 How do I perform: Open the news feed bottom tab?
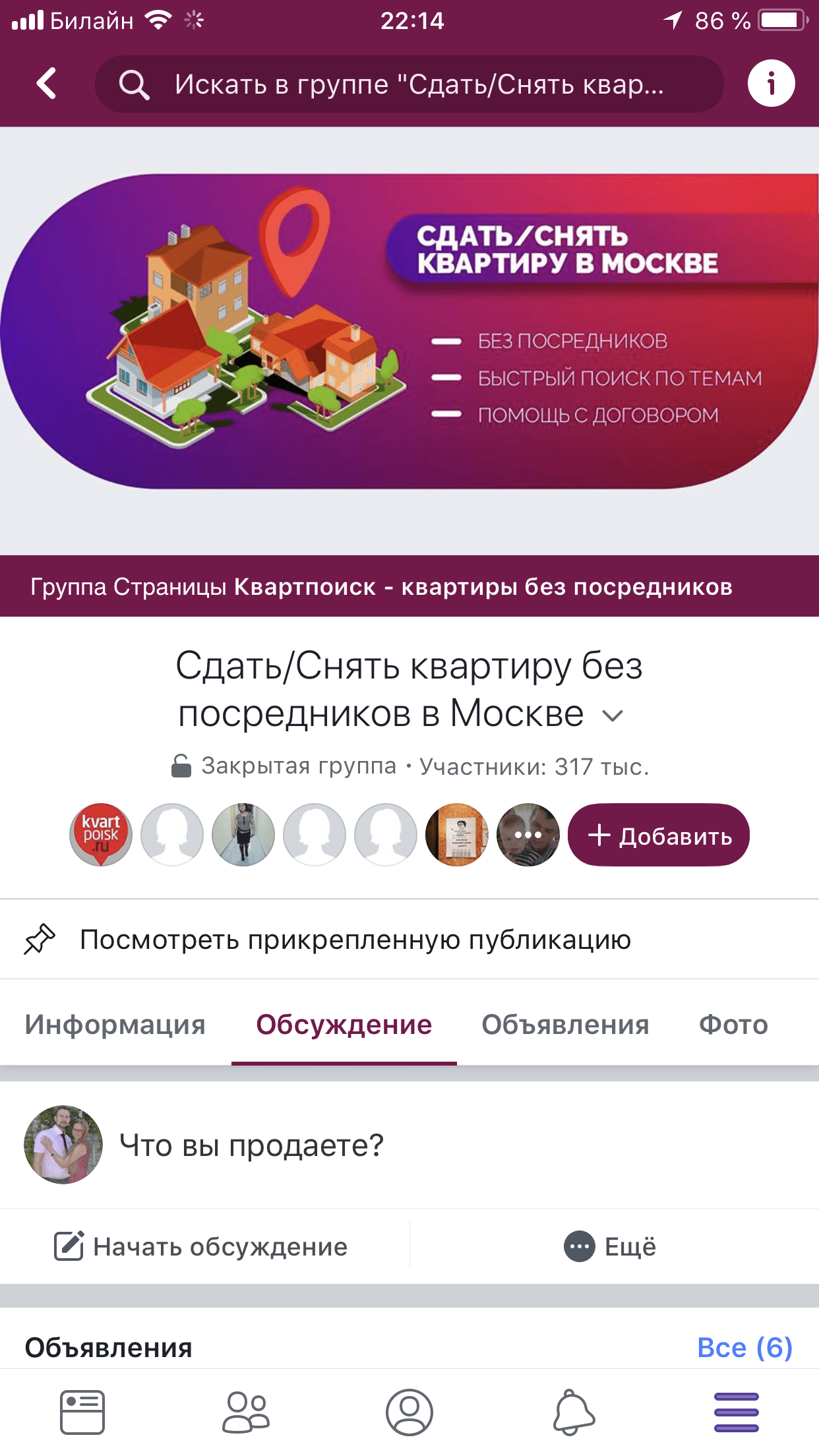tap(82, 1412)
